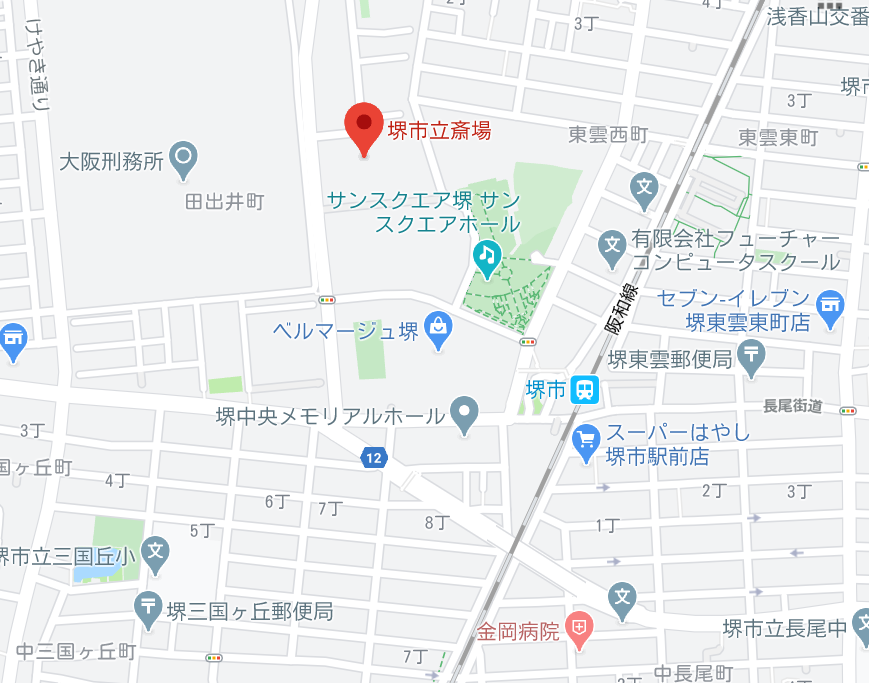
Task: Select the 堺三国ヶ丘郵便局 post office marker
Action: coord(148,606)
